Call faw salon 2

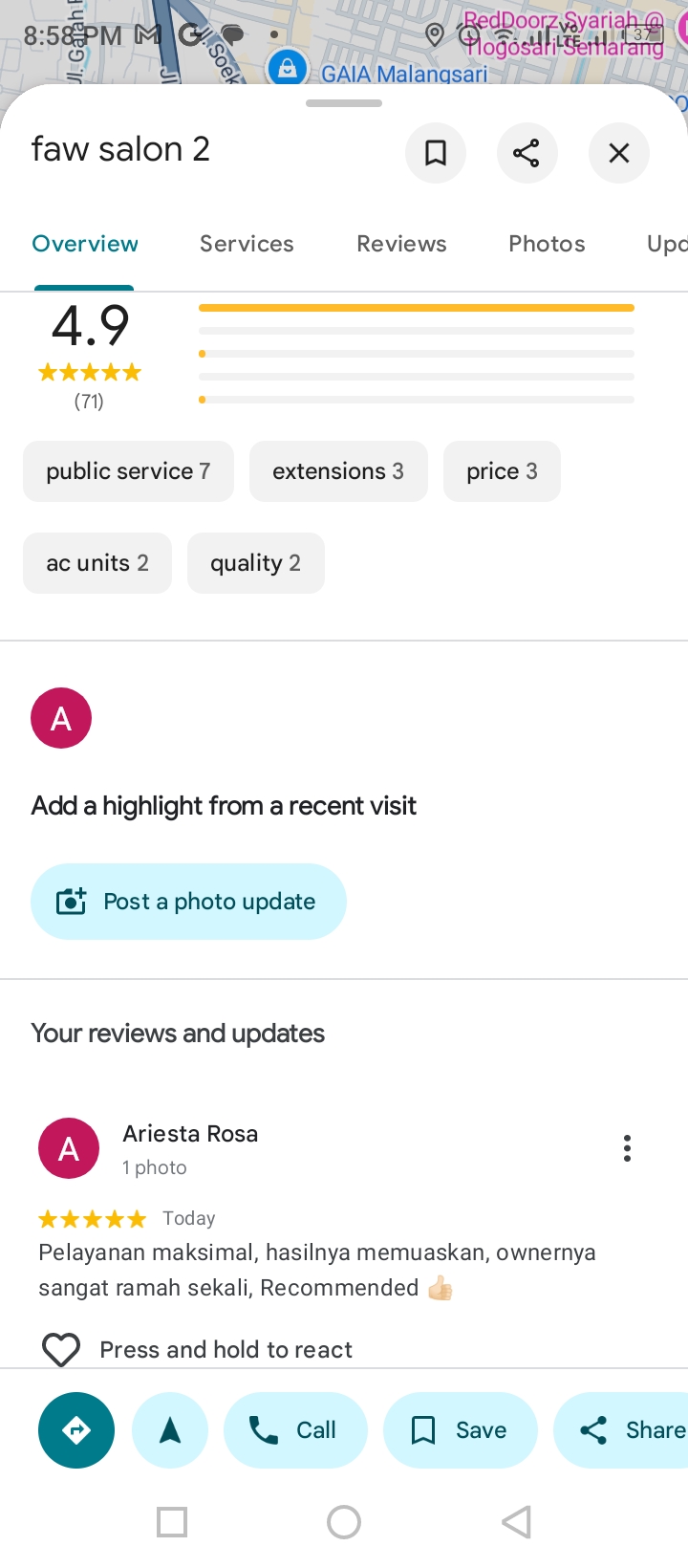point(295,1430)
